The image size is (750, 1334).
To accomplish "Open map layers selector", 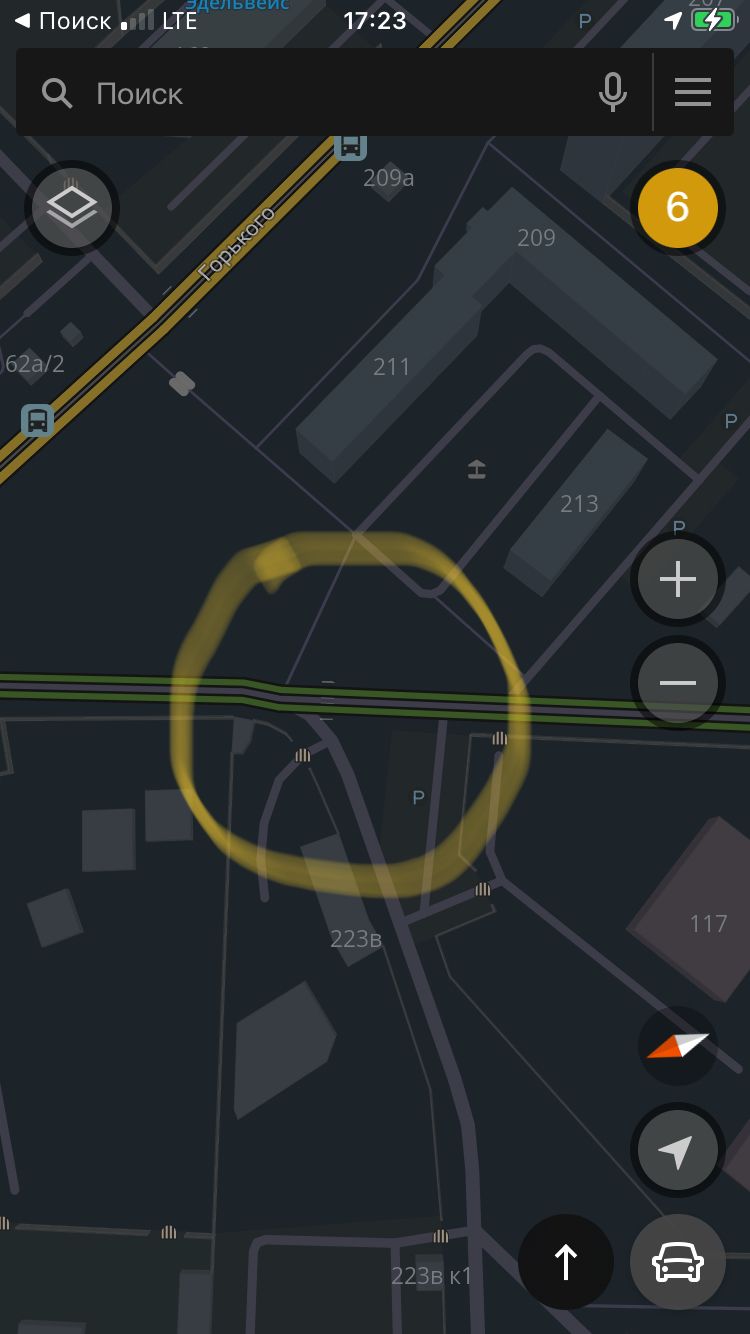I will coord(72,208).
